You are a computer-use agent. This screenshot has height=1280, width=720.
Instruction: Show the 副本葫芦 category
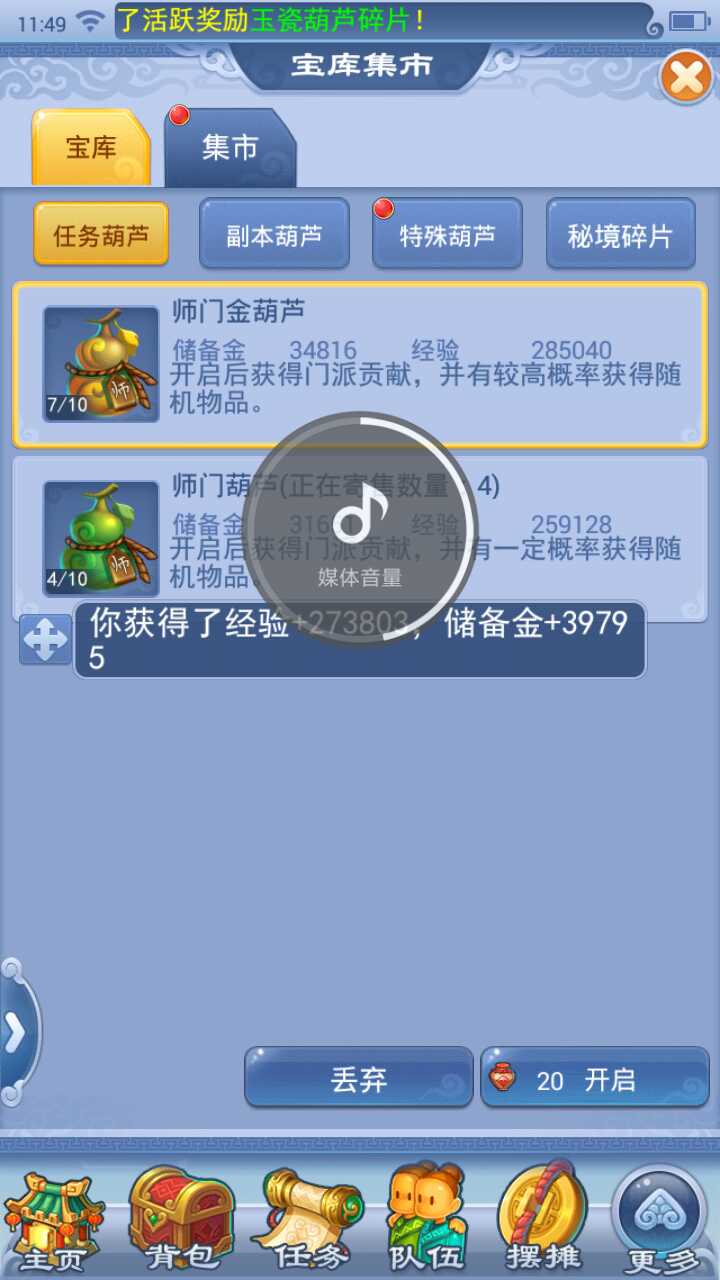pyautogui.click(x=274, y=235)
